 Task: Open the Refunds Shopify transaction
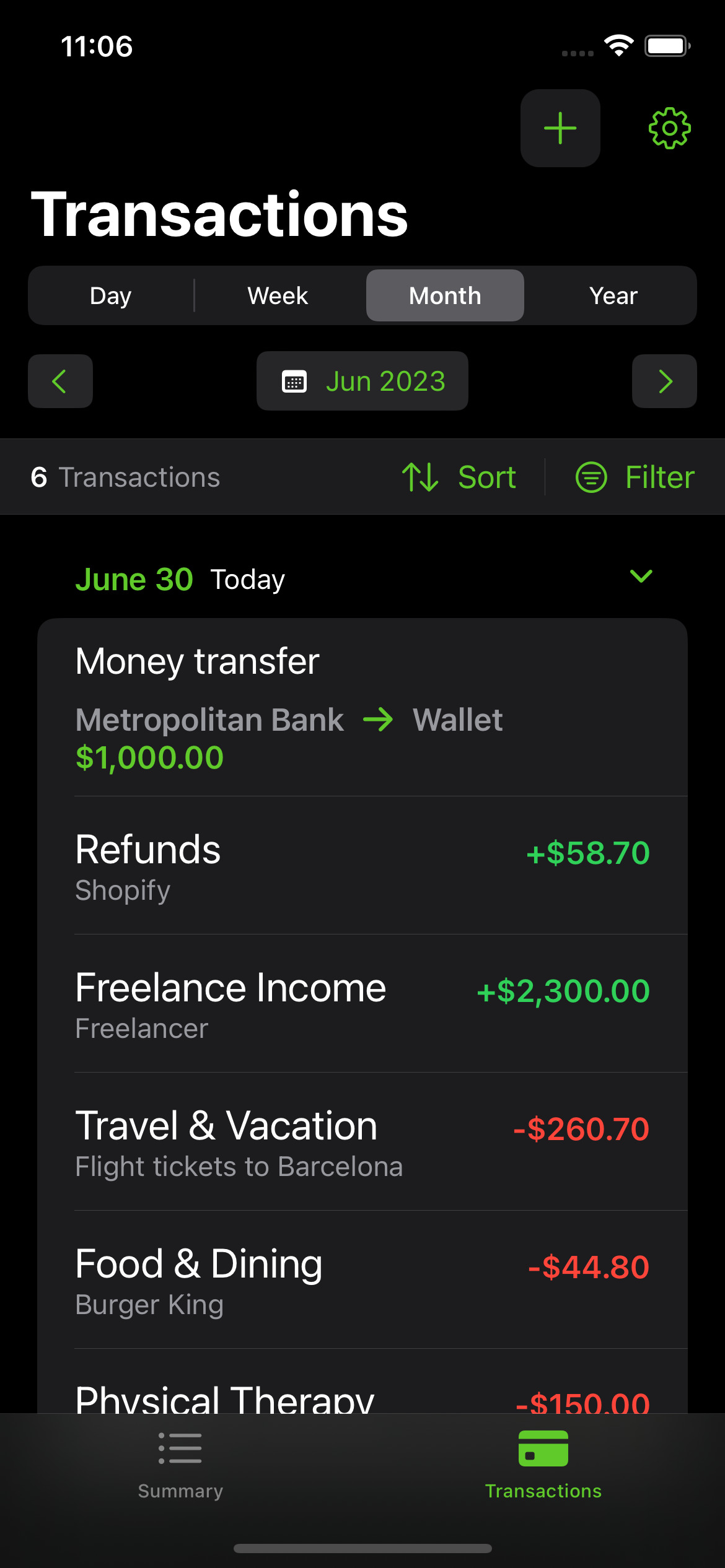(x=362, y=866)
